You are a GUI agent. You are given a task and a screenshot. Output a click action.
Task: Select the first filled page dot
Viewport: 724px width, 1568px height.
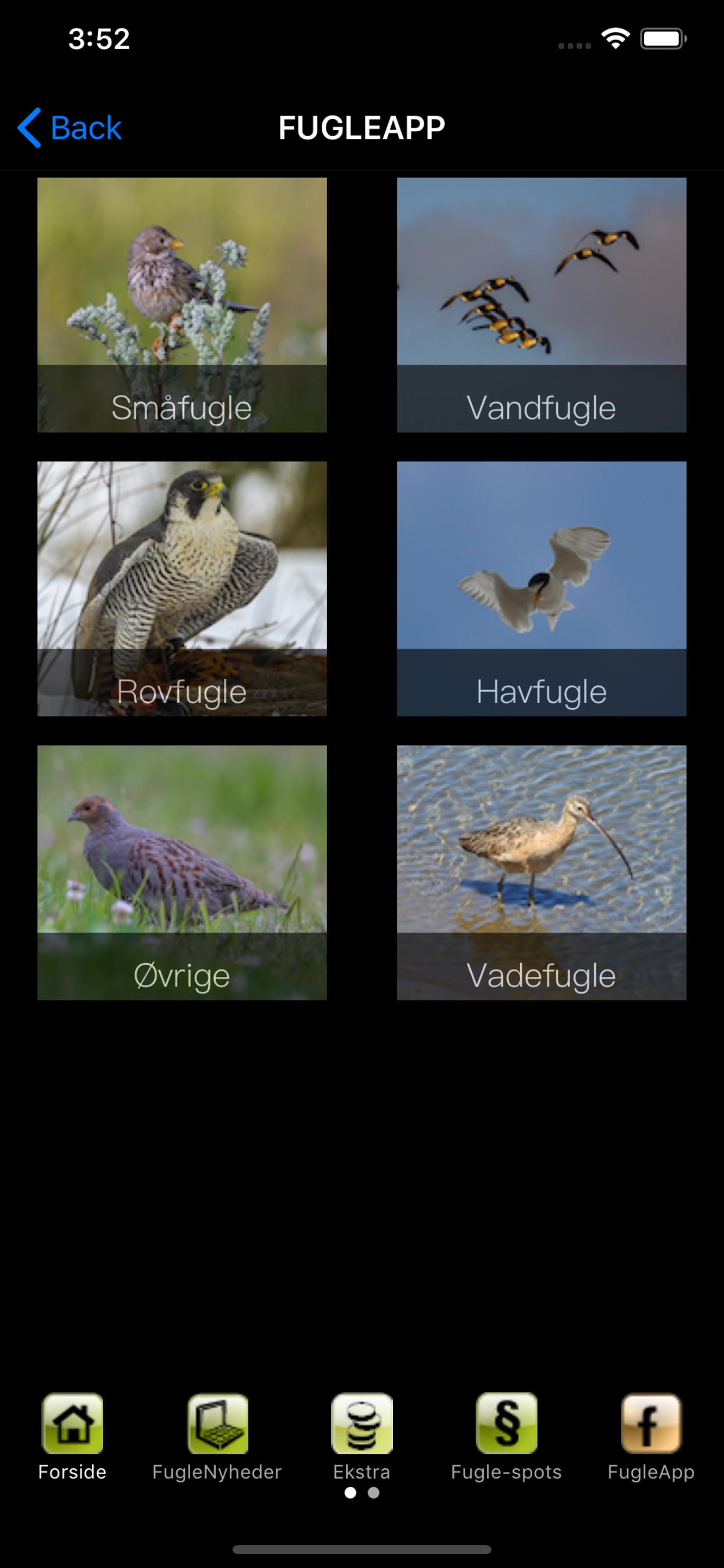tap(351, 1493)
